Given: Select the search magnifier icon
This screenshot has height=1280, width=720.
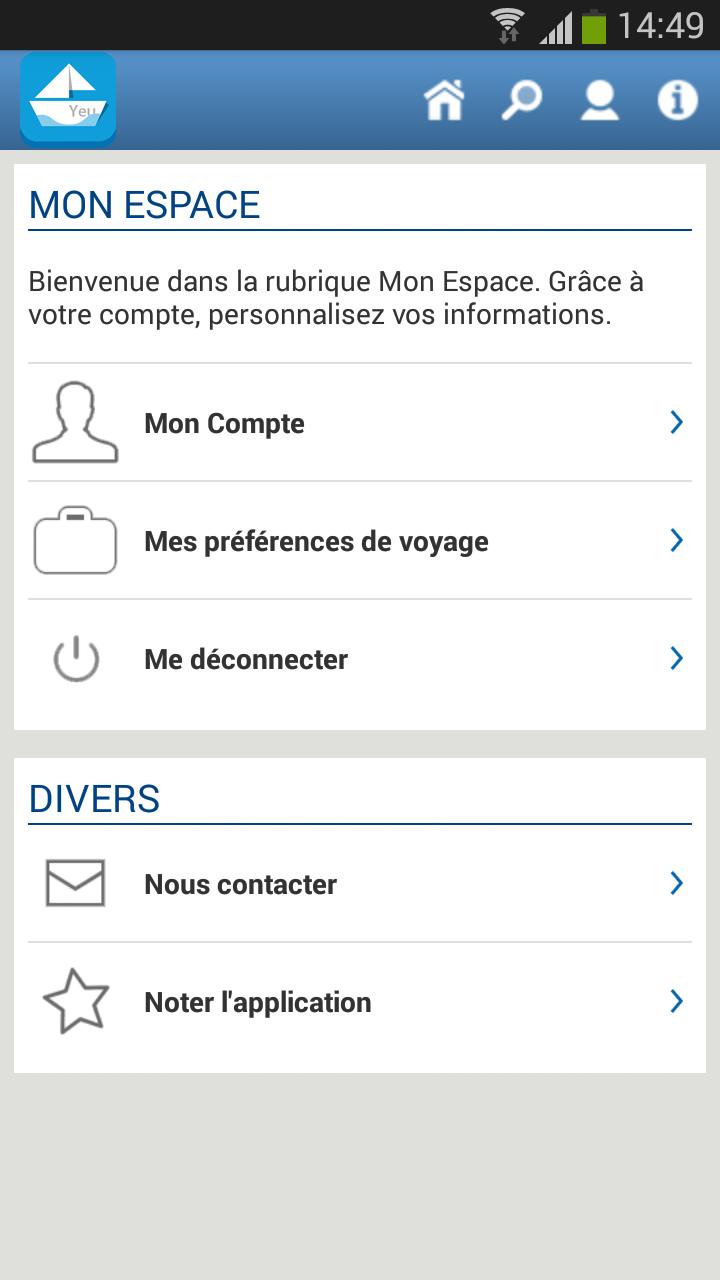Looking at the screenshot, I should [x=522, y=98].
